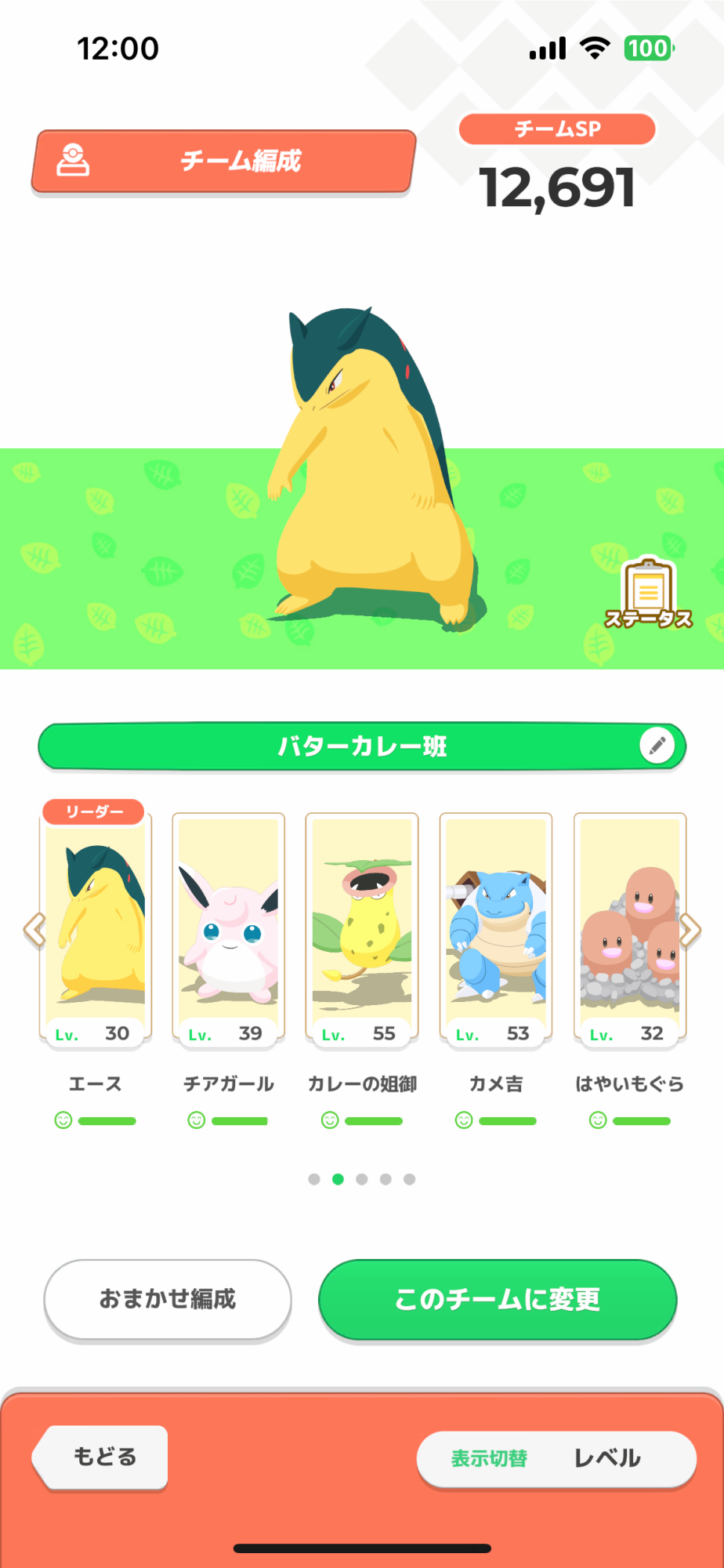The height and width of the screenshot is (1568, 724).
Task: Tap おまかせ編成 for auto team setup
Action: 168,1299
